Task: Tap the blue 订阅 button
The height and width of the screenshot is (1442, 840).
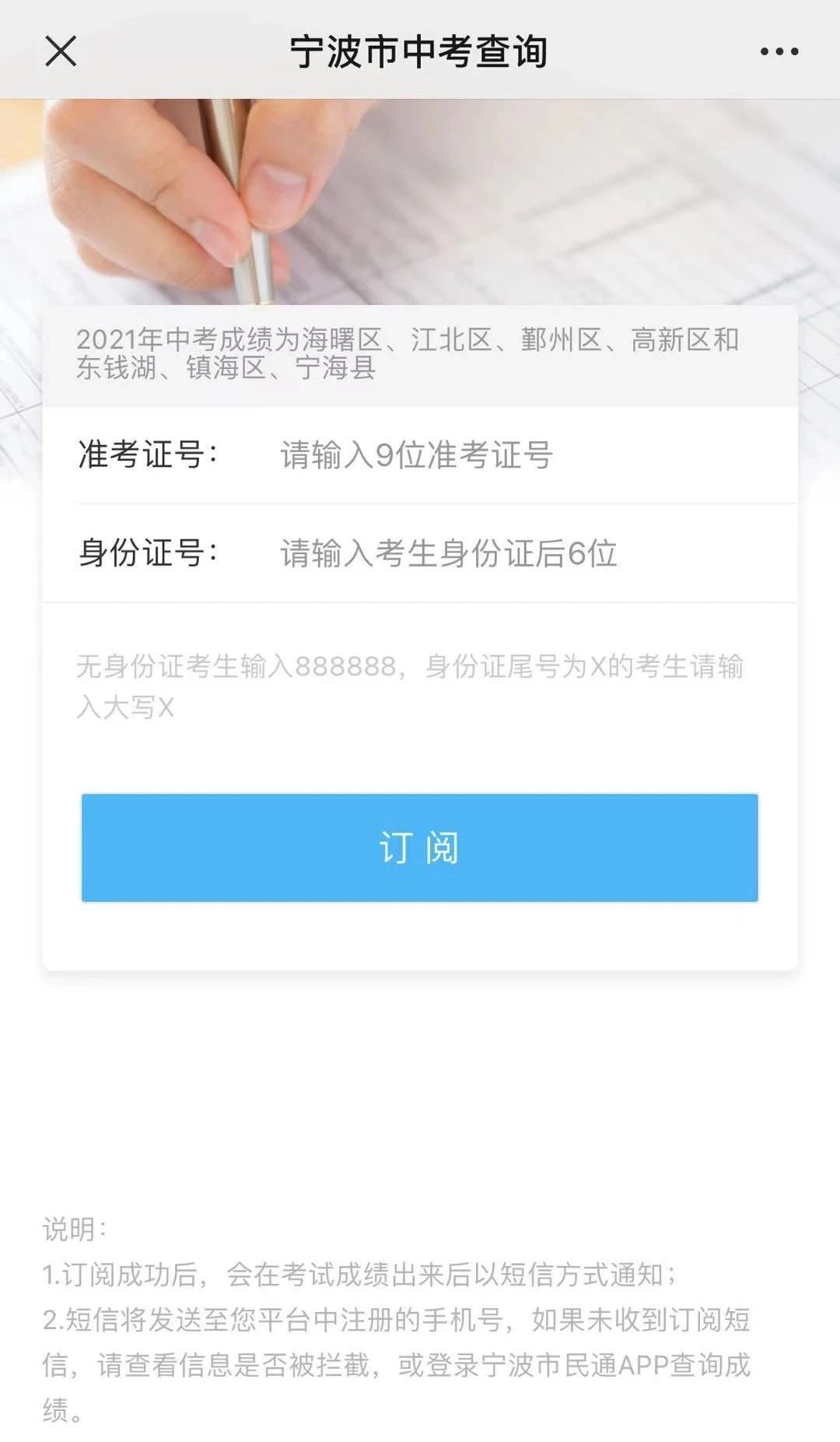Action: (419, 847)
